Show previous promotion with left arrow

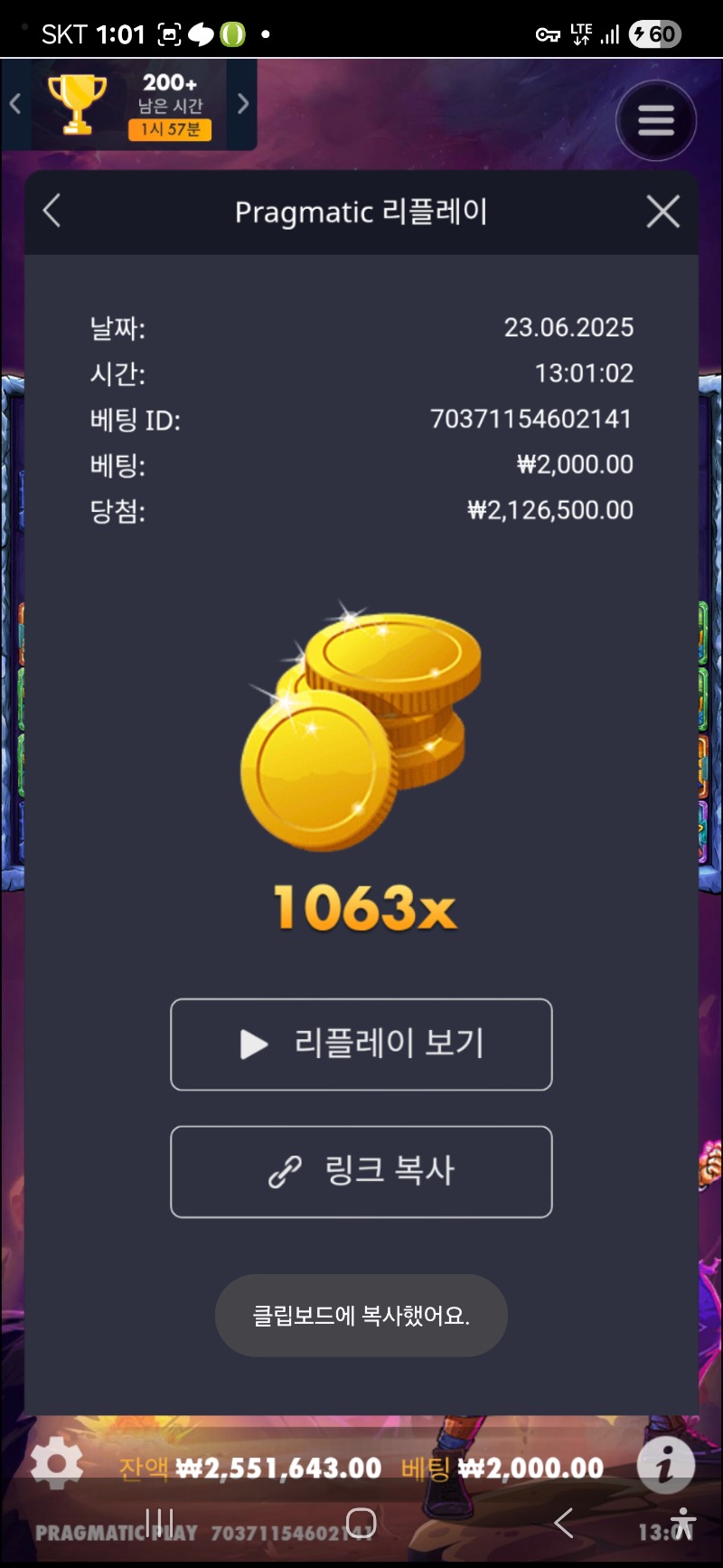pyautogui.click(x=15, y=104)
